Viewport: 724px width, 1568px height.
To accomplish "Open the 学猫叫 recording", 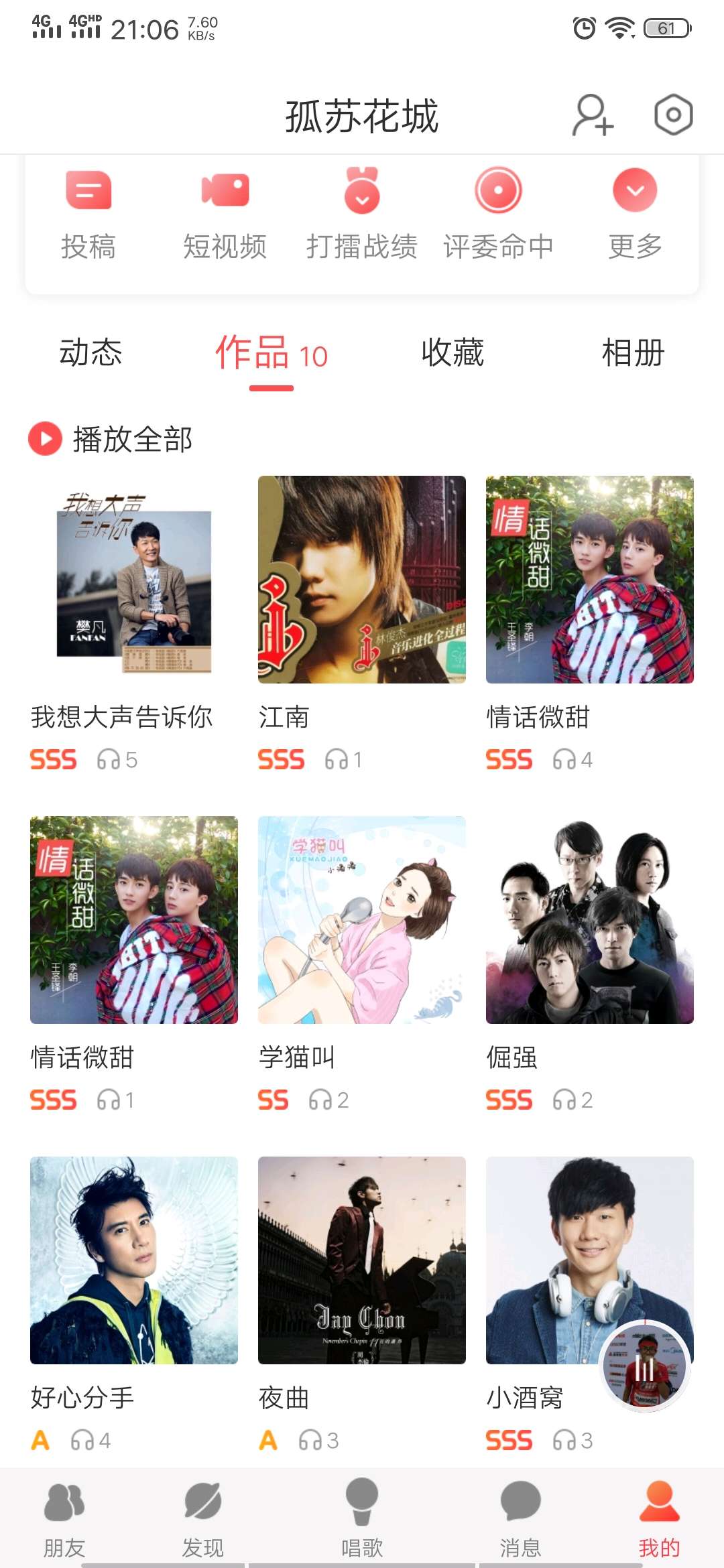I will pos(362,920).
